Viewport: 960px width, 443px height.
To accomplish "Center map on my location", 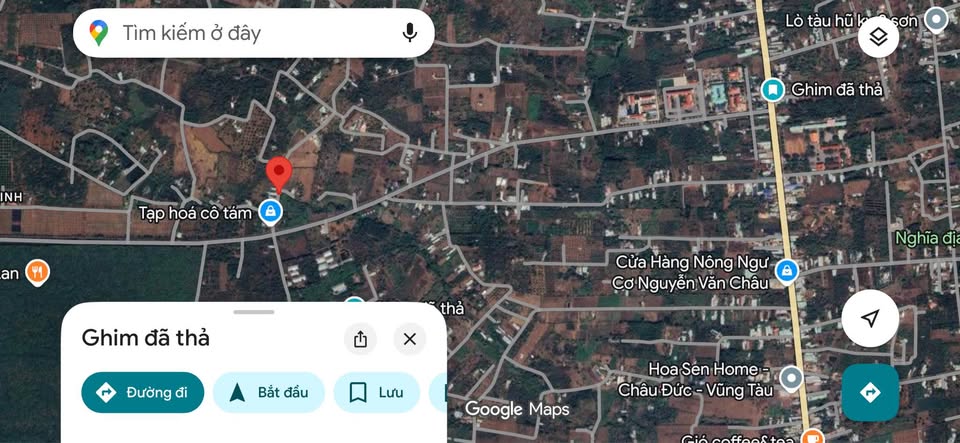I will click(x=870, y=319).
